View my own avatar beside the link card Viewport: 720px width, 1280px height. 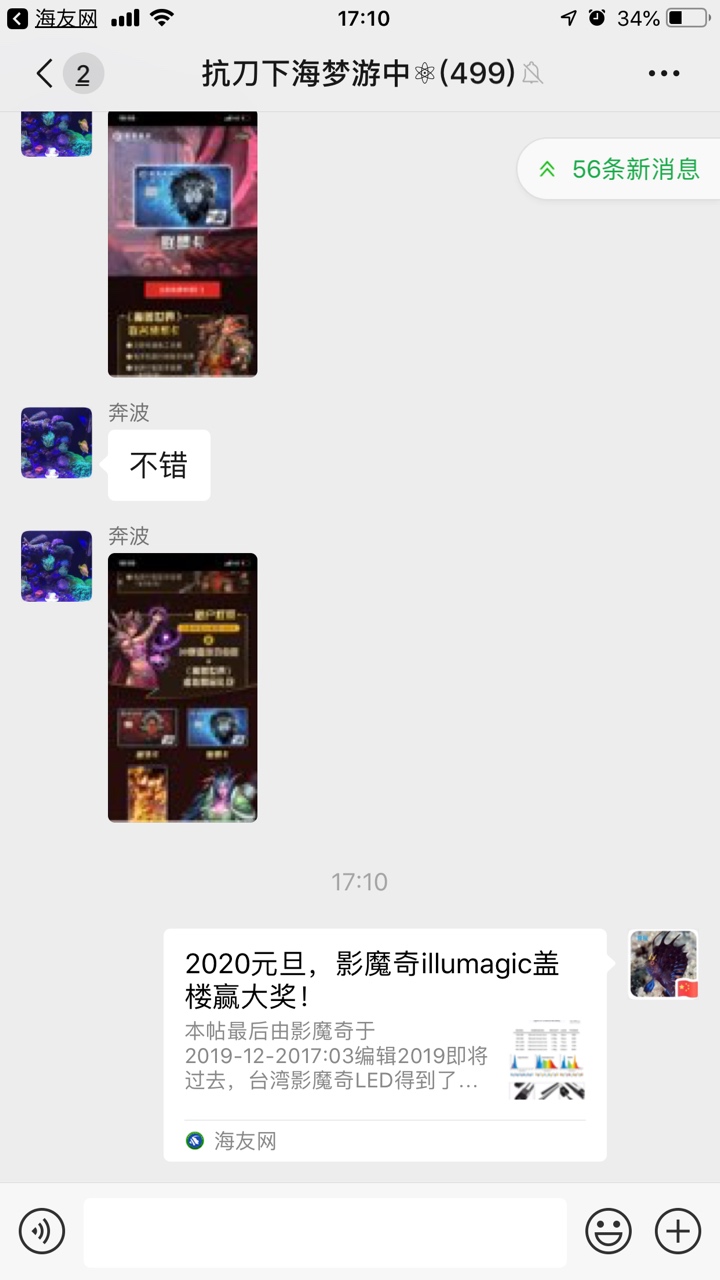(664, 964)
